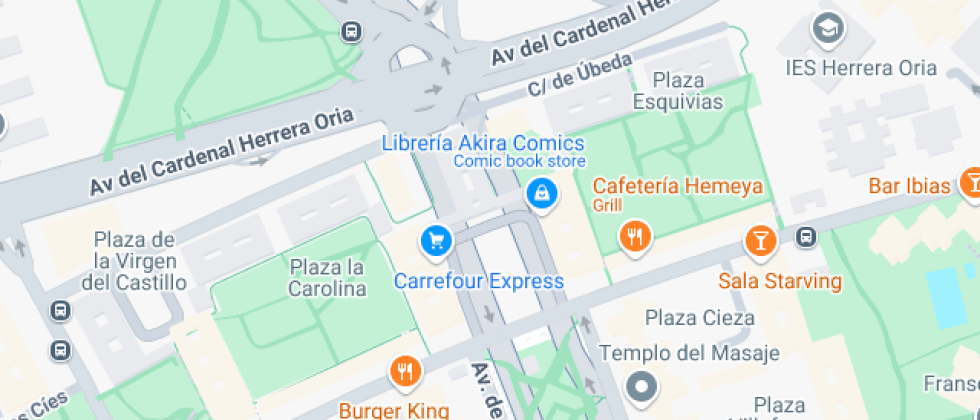Open the Bar Ibias marker
The width and height of the screenshot is (980, 420).
(972, 184)
